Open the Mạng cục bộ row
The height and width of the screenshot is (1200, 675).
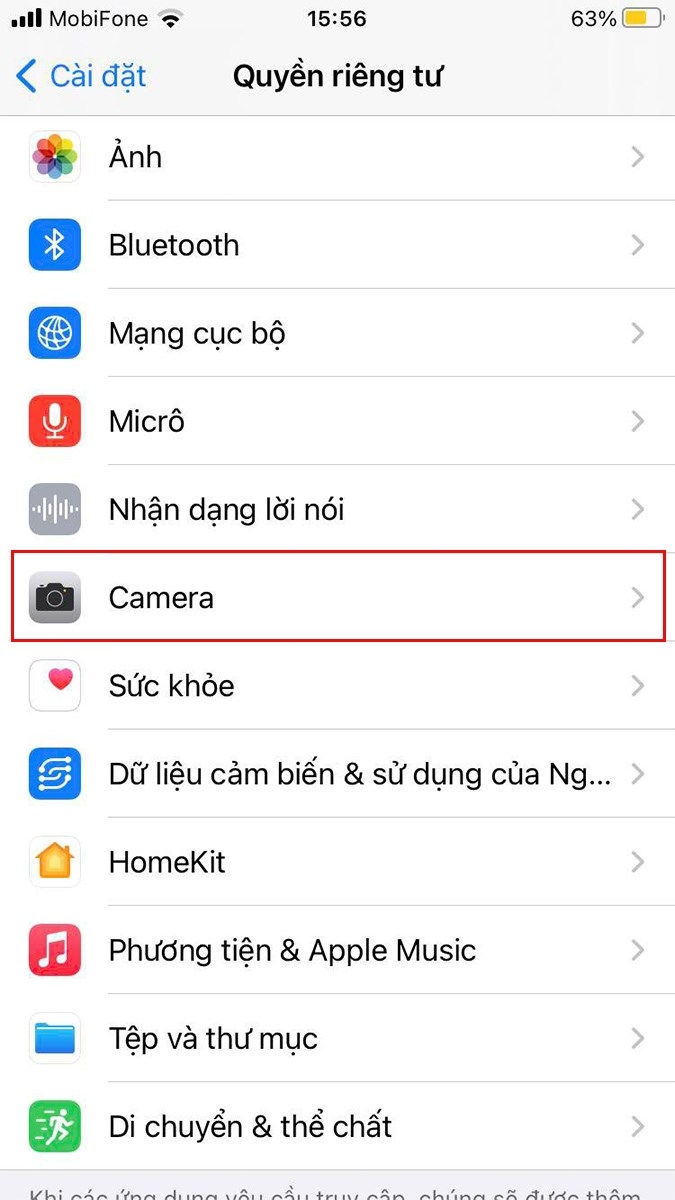[x=337, y=334]
